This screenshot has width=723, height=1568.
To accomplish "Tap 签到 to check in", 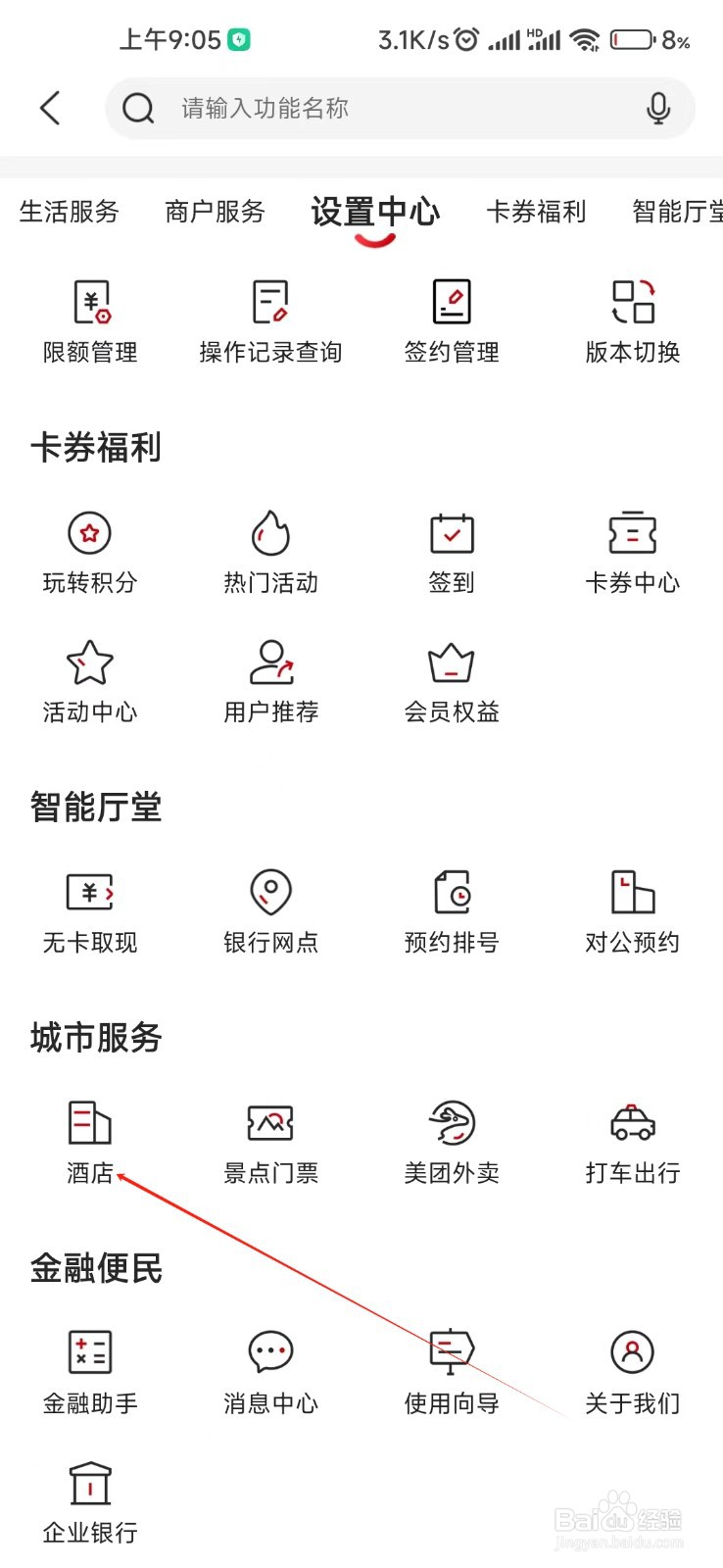I will [x=452, y=553].
